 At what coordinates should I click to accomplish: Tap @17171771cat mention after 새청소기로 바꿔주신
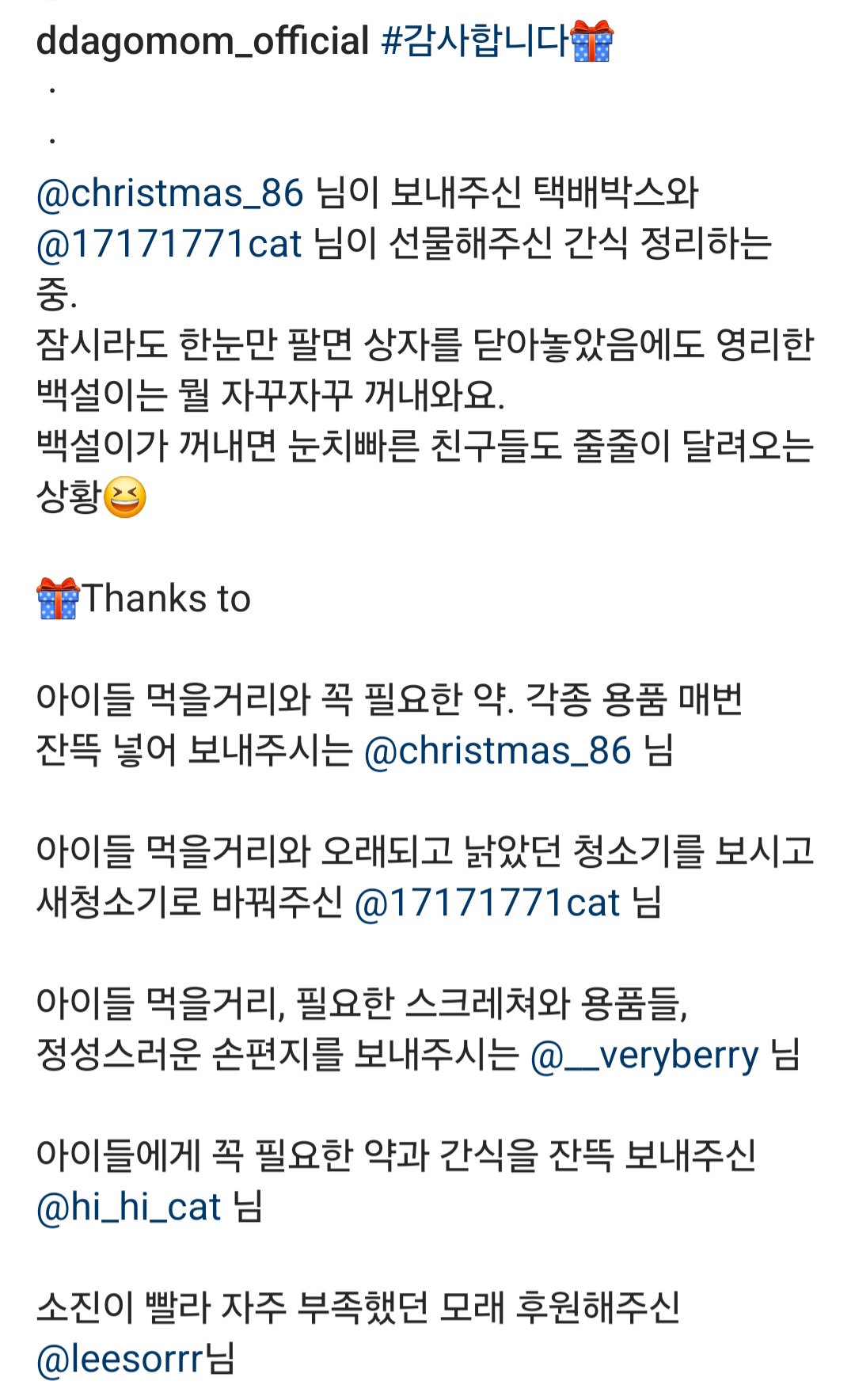coord(487,904)
